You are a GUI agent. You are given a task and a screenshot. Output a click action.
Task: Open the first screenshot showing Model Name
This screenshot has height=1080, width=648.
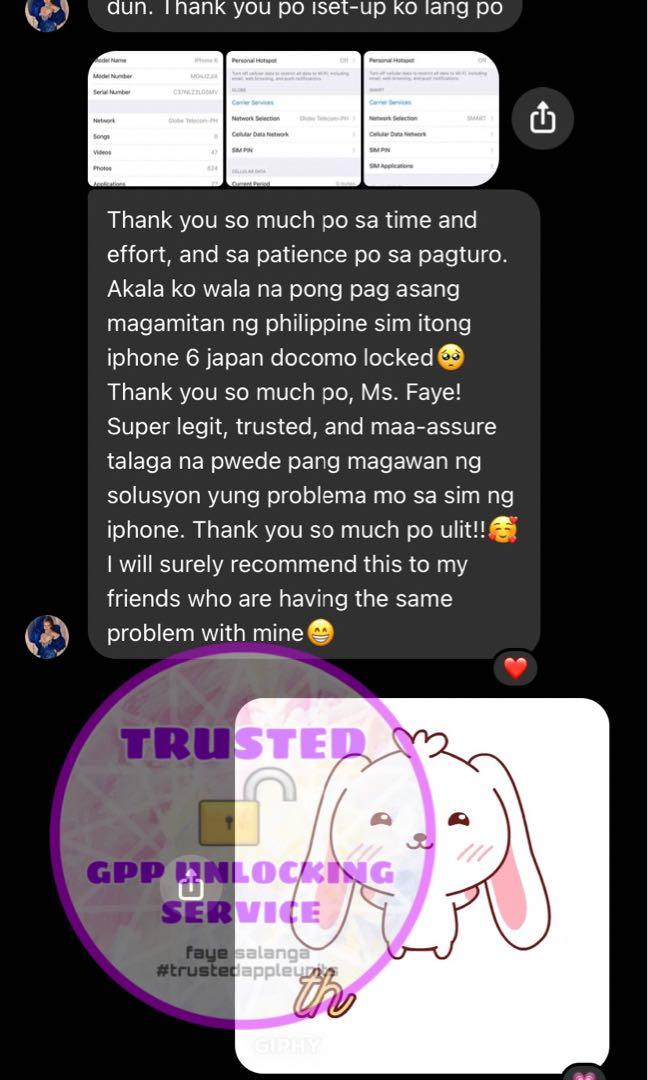156,119
